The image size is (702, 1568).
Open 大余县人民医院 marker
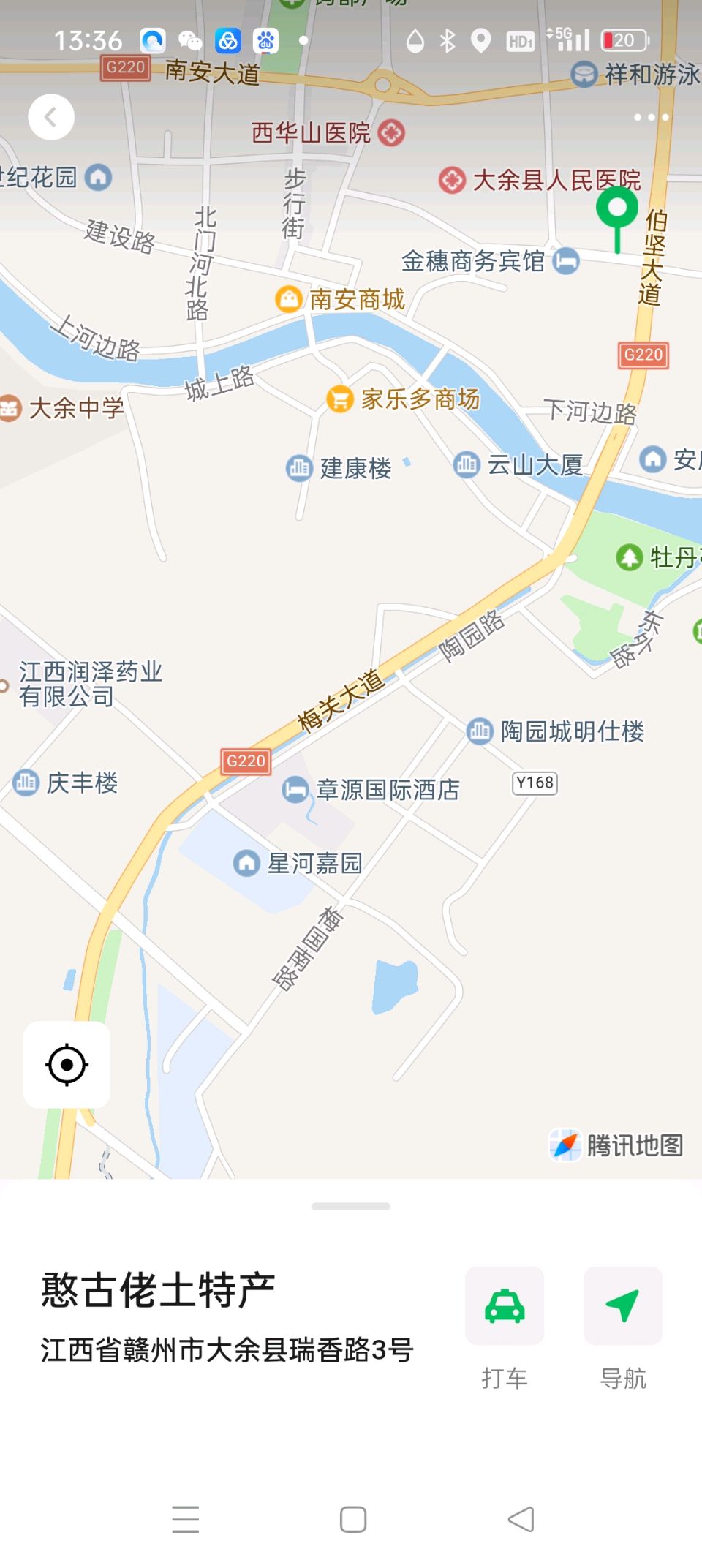pyautogui.click(x=452, y=180)
